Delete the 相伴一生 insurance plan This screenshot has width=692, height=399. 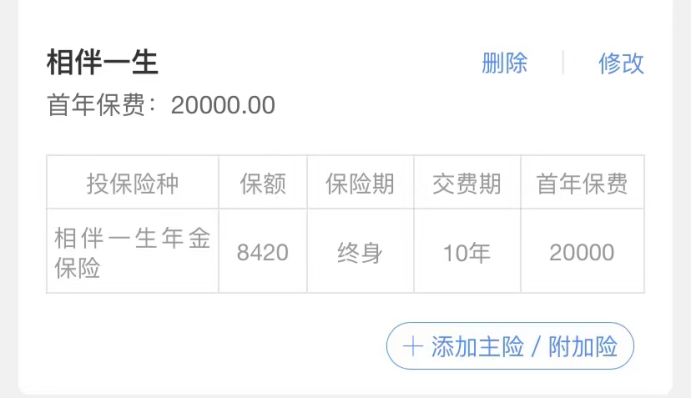(x=504, y=63)
